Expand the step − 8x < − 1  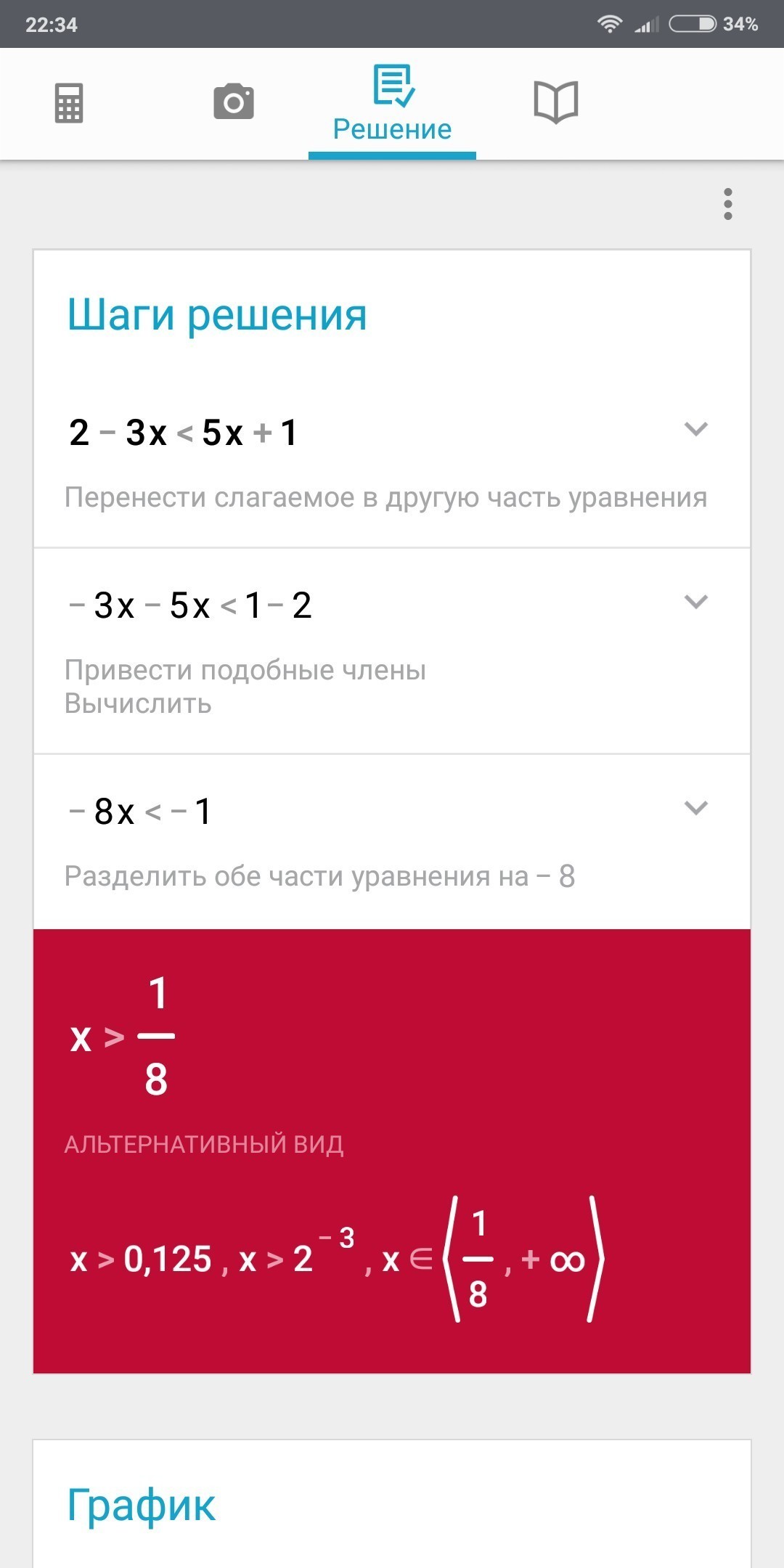pyautogui.click(x=695, y=808)
